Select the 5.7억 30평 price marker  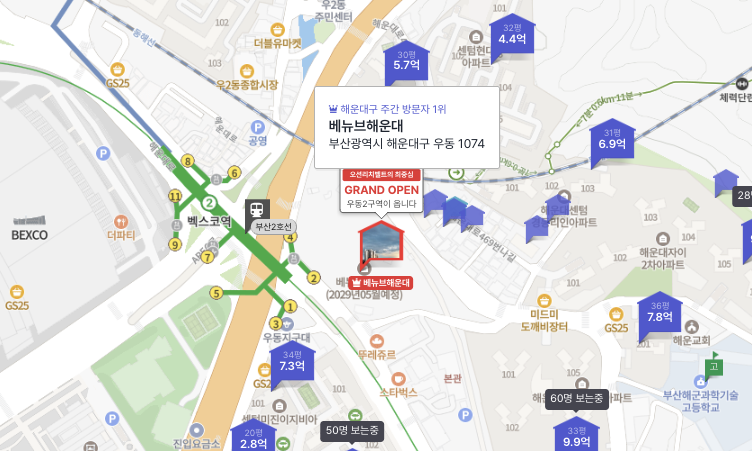406,62
